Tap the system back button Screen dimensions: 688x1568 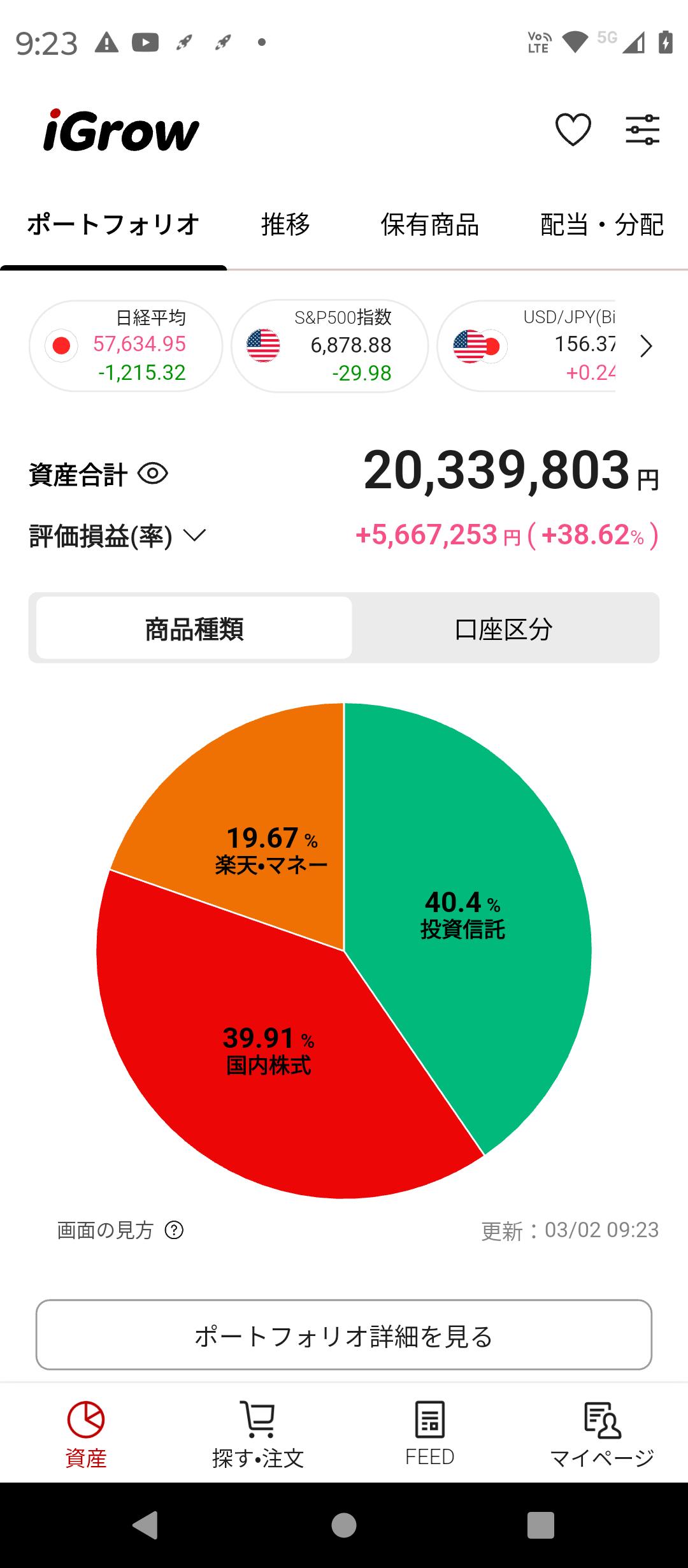pyautogui.click(x=145, y=1525)
